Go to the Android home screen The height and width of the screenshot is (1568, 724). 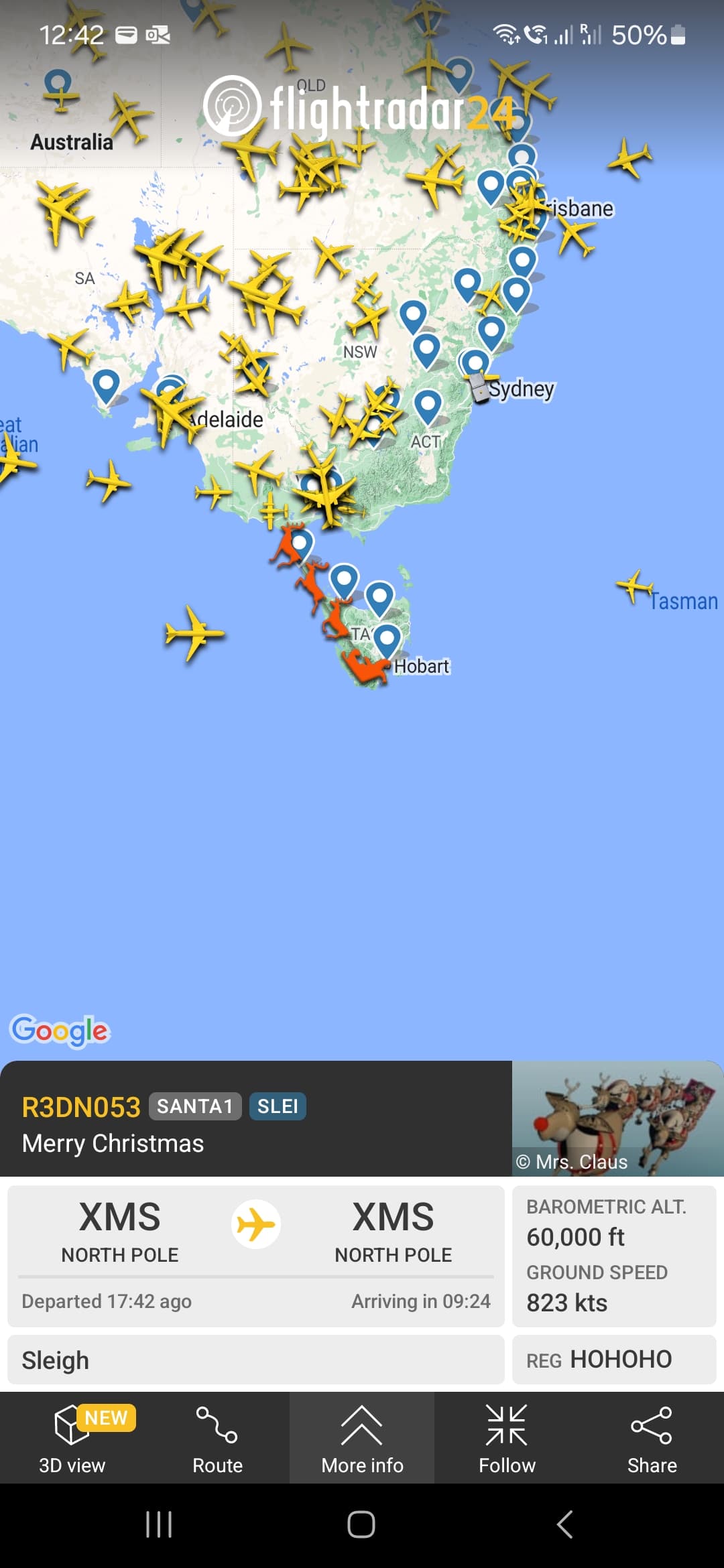(x=361, y=1524)
